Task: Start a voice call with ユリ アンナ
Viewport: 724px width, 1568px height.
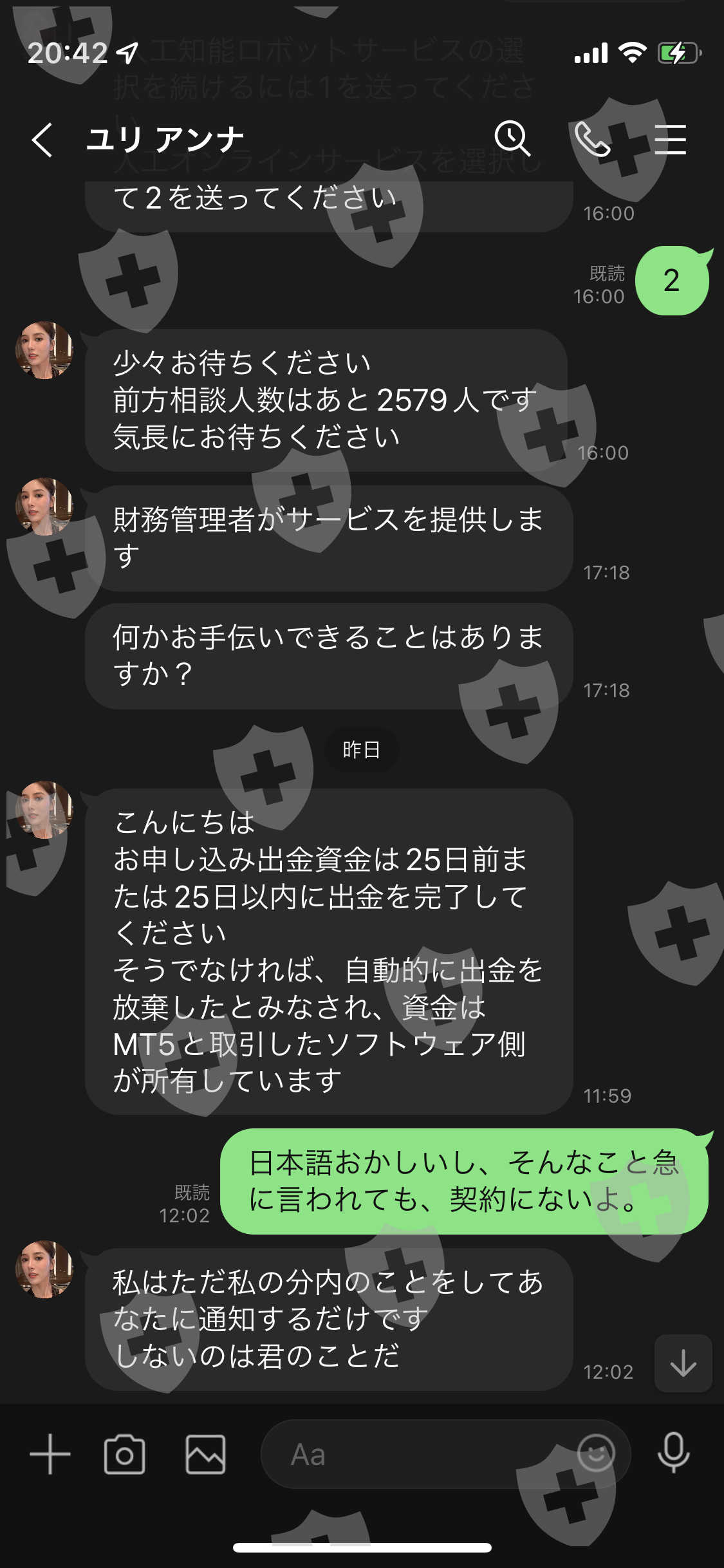Action: click(x=593, y=140)
